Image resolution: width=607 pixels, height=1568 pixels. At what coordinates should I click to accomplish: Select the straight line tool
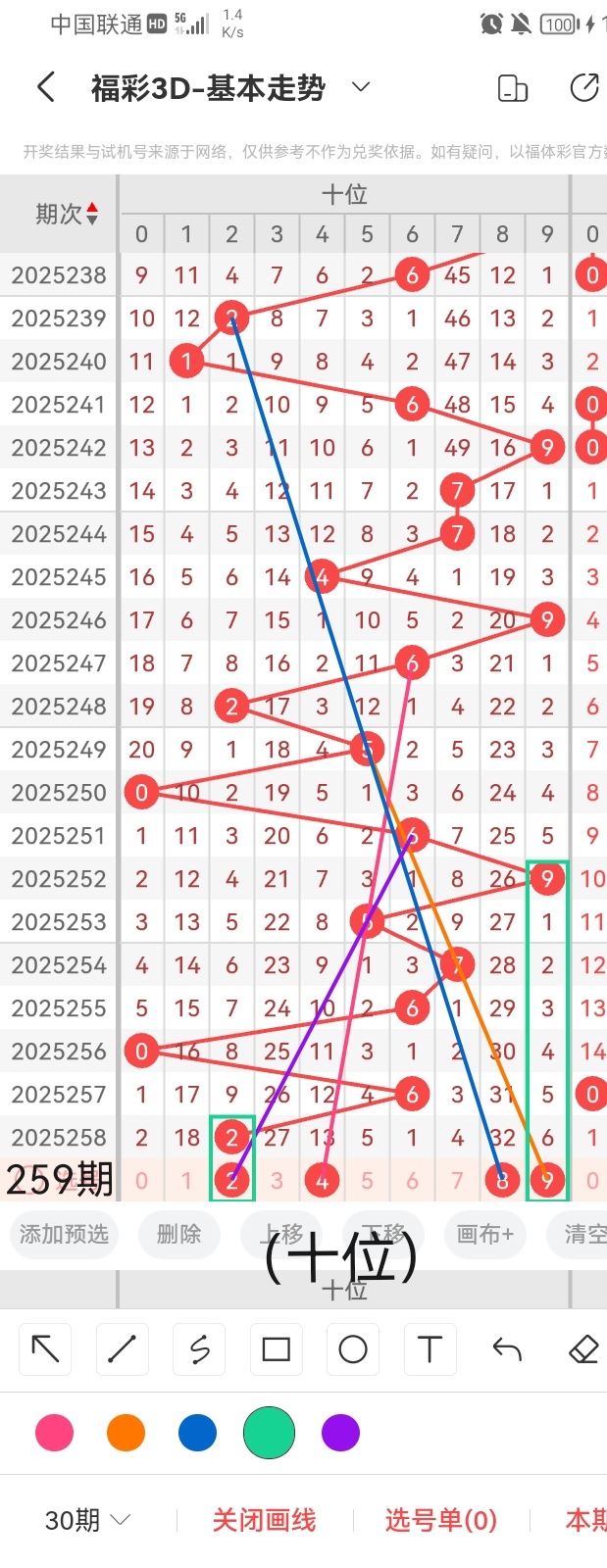(x=122, y=1349)
